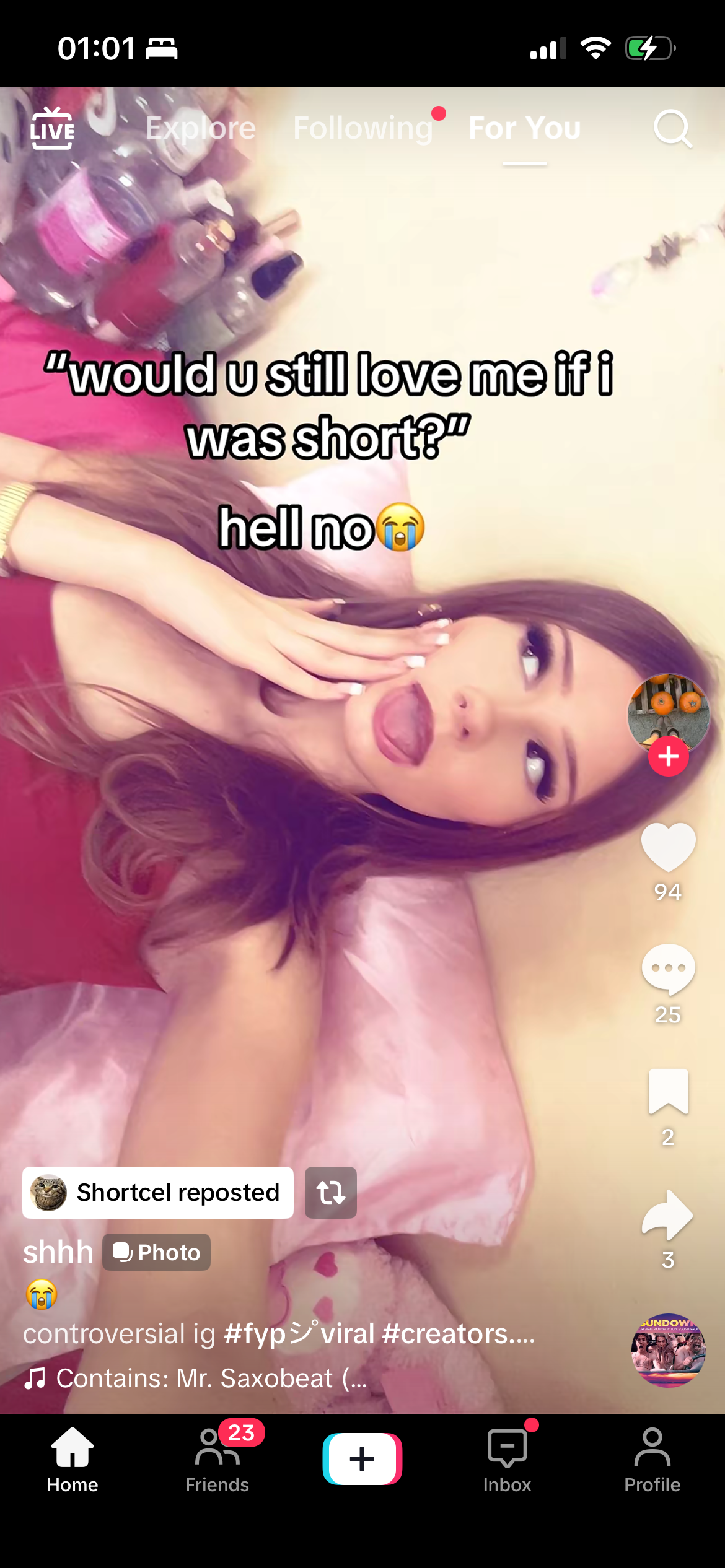Share this post via the arrow

pyautogui.click(x=668, y=1215)
